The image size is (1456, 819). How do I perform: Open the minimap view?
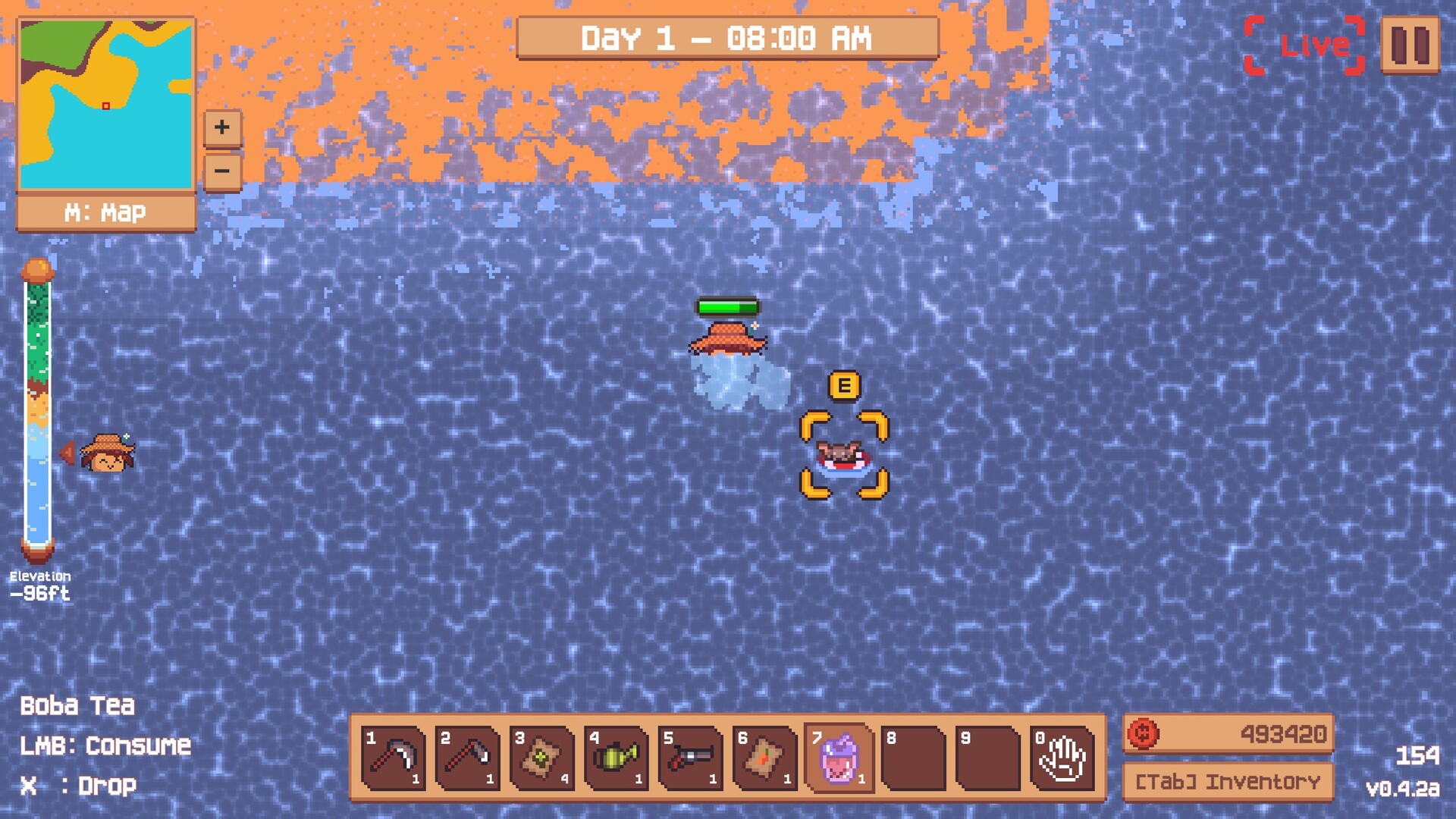click(x=106, y=105)
